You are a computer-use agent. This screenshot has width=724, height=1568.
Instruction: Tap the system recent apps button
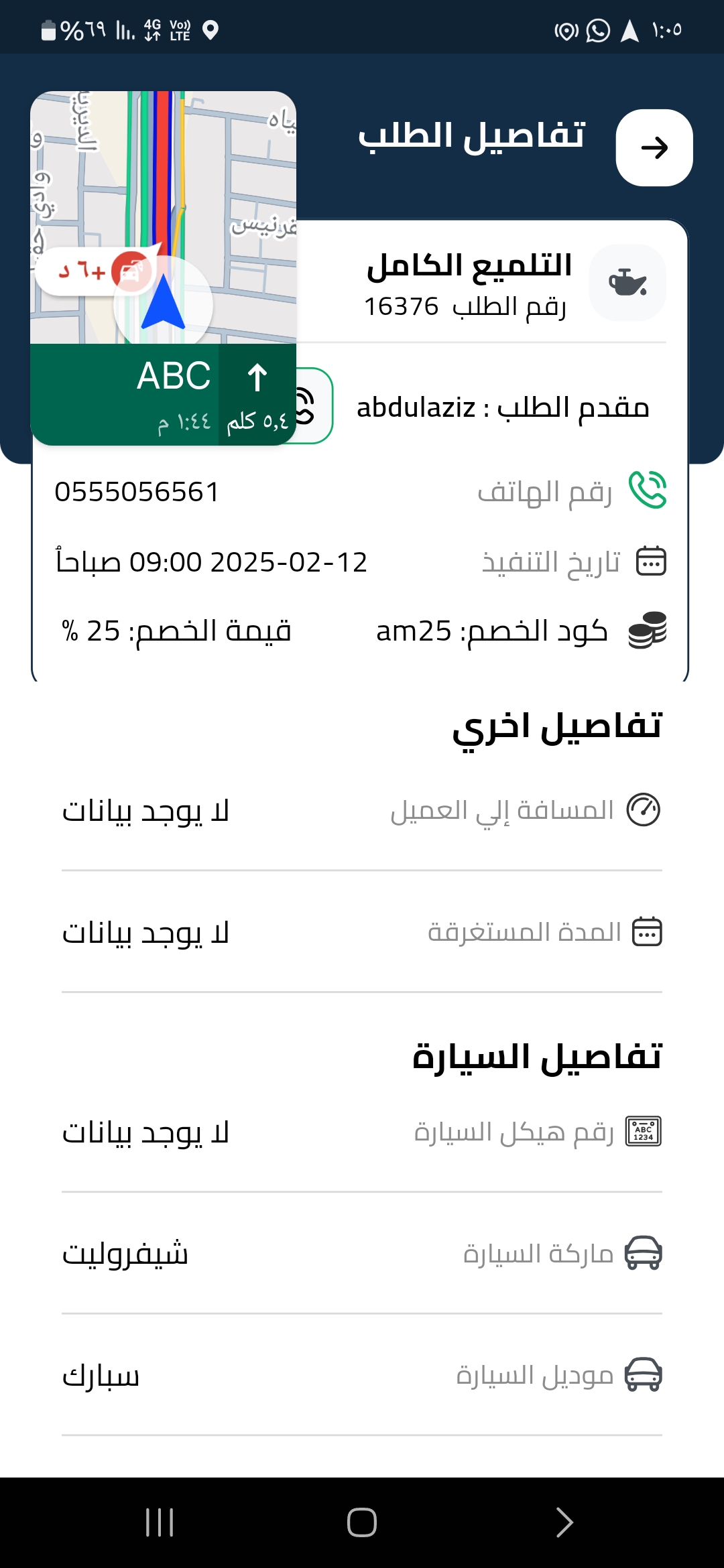pos(160,1522)
